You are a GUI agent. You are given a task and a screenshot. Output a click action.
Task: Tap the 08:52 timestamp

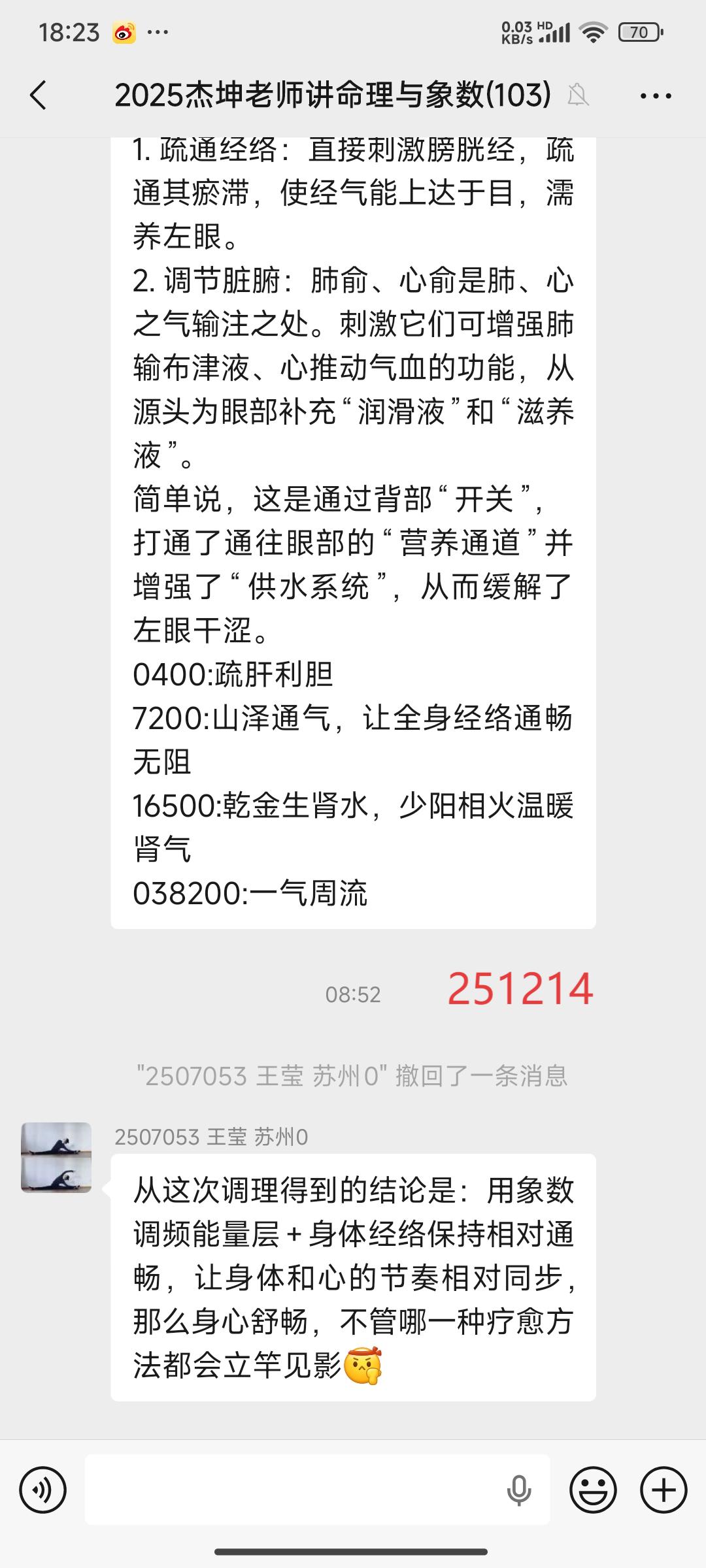point(352,994)
